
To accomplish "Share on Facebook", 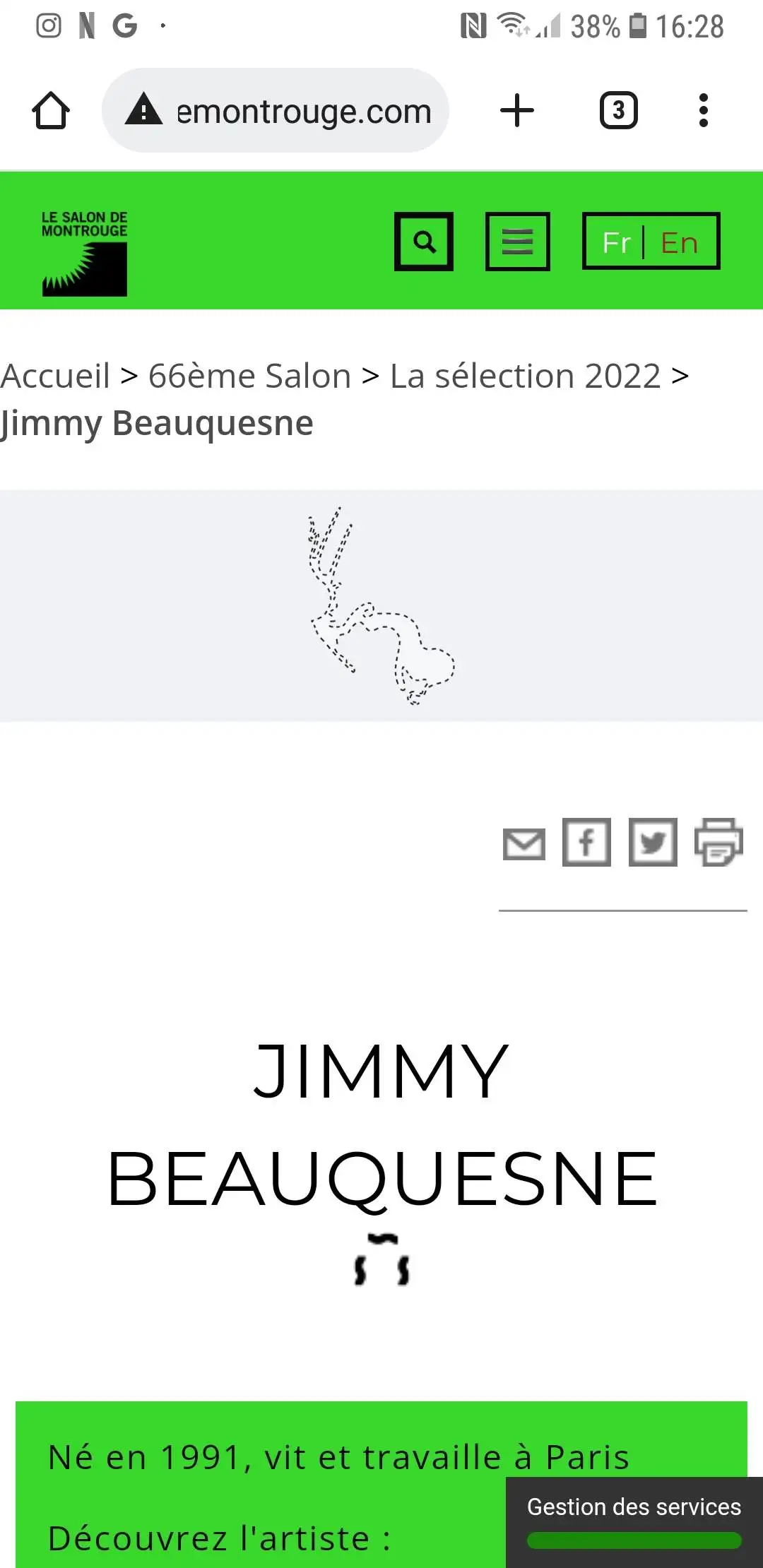I will tap(586, 842).
